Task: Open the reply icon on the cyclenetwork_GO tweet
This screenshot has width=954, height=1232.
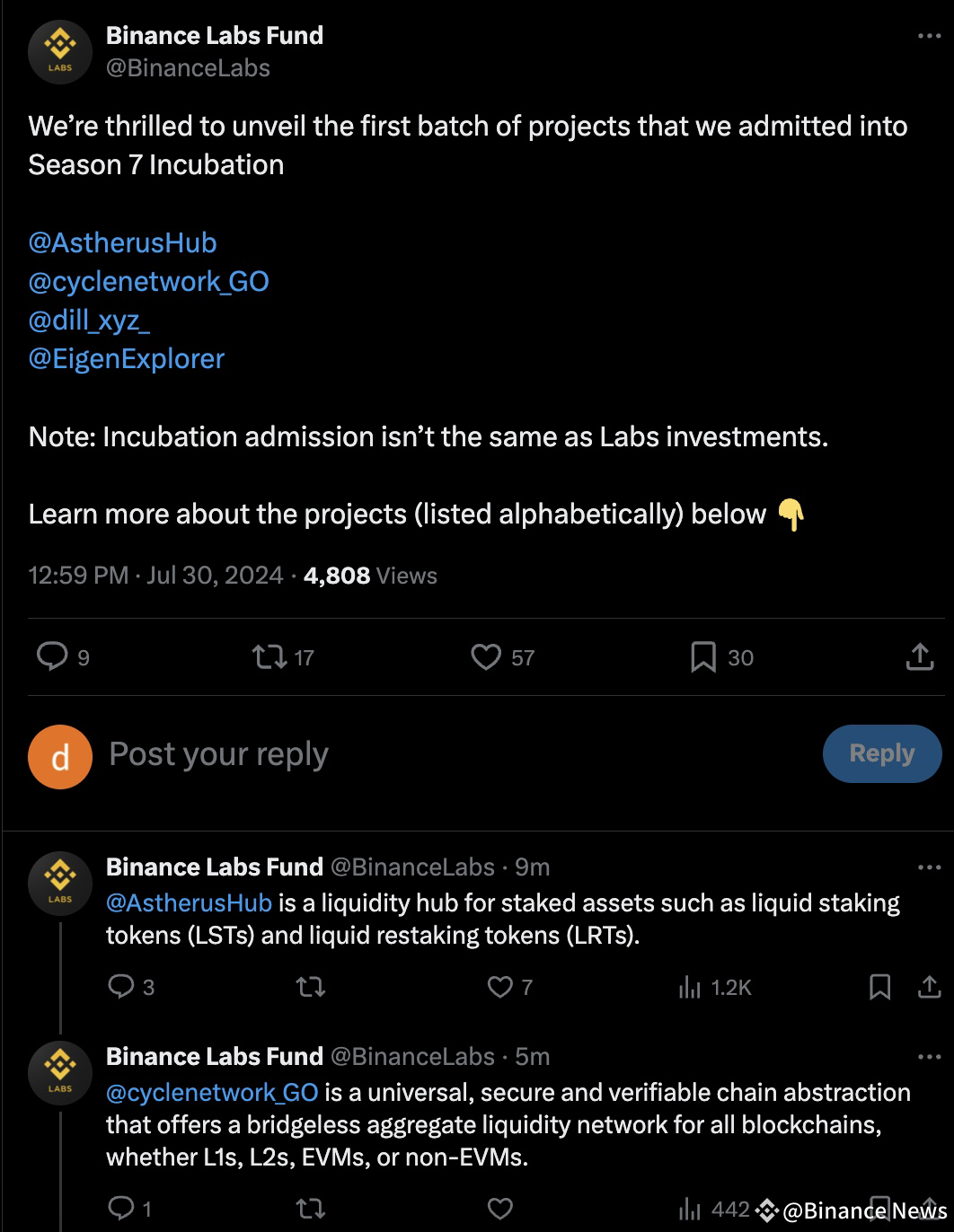Action: [x=120, y=1210]
